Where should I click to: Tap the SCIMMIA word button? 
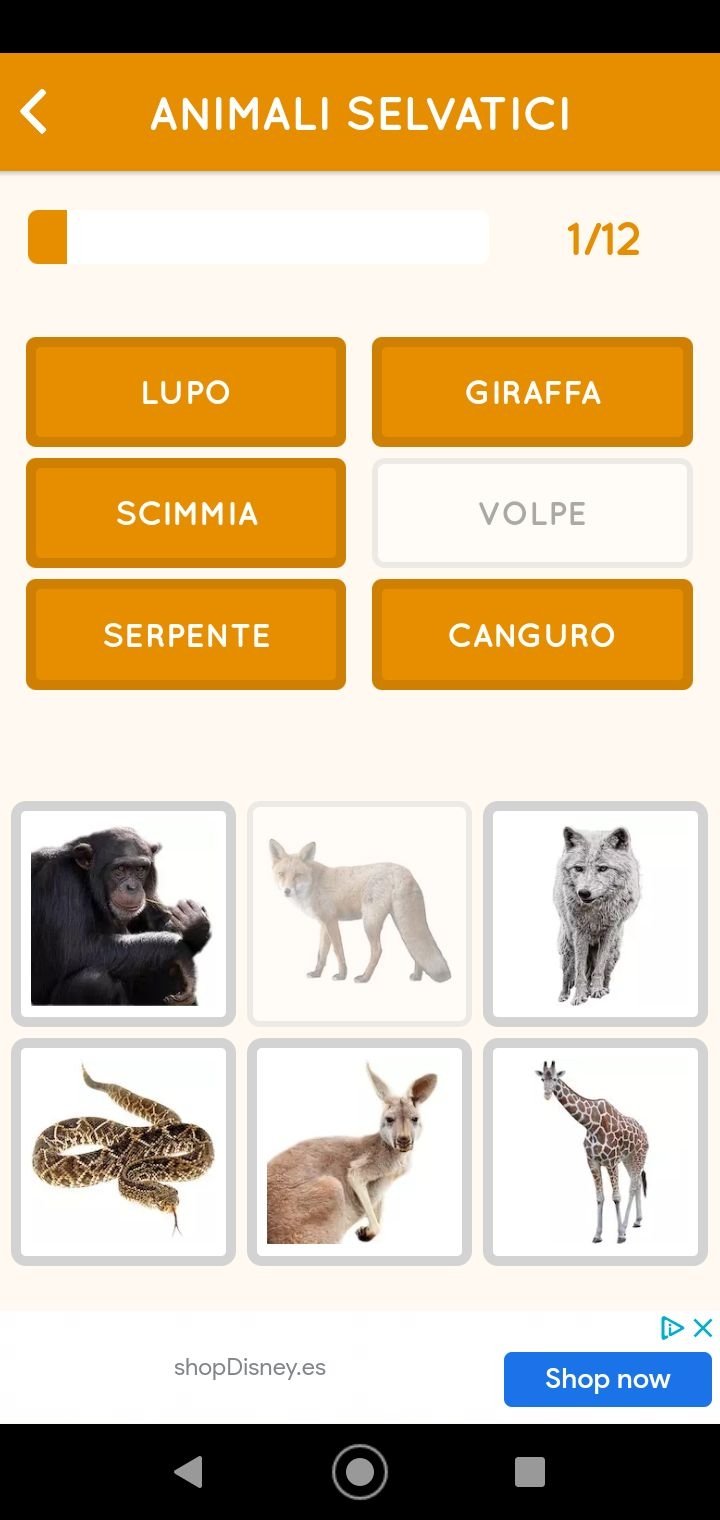[186, 513]
